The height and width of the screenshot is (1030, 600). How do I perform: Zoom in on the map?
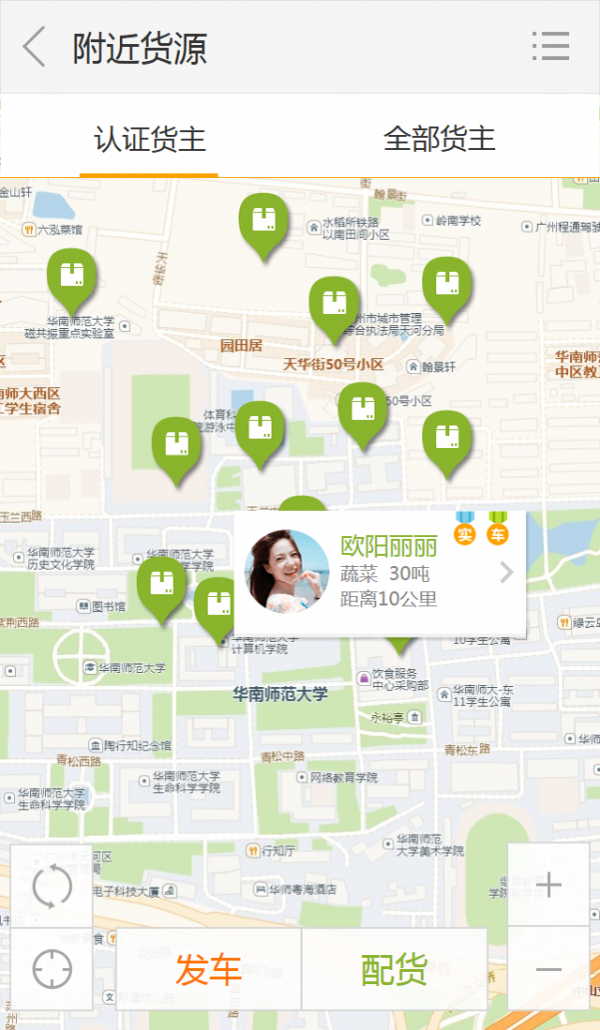pos(548,885)
